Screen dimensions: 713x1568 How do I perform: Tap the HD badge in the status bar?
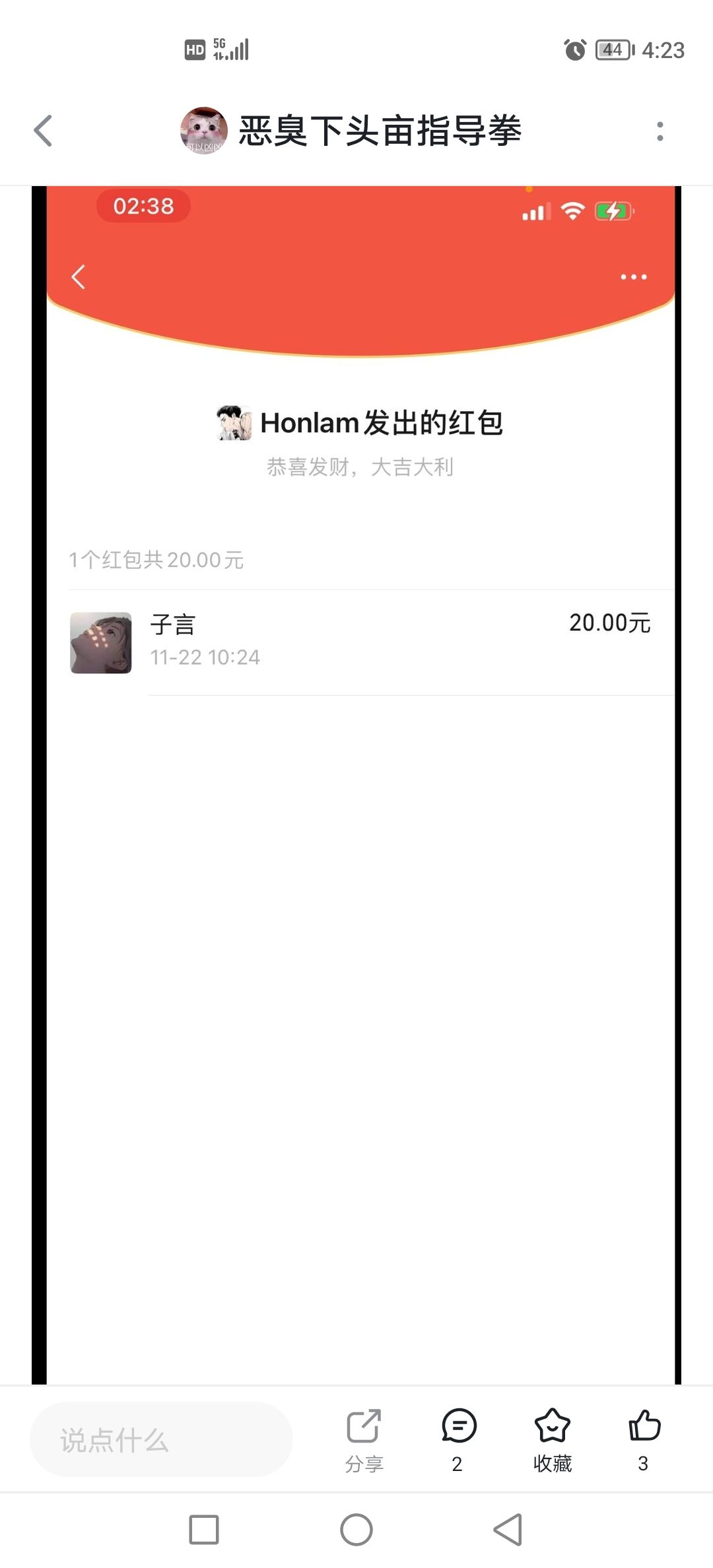[194, 48]
